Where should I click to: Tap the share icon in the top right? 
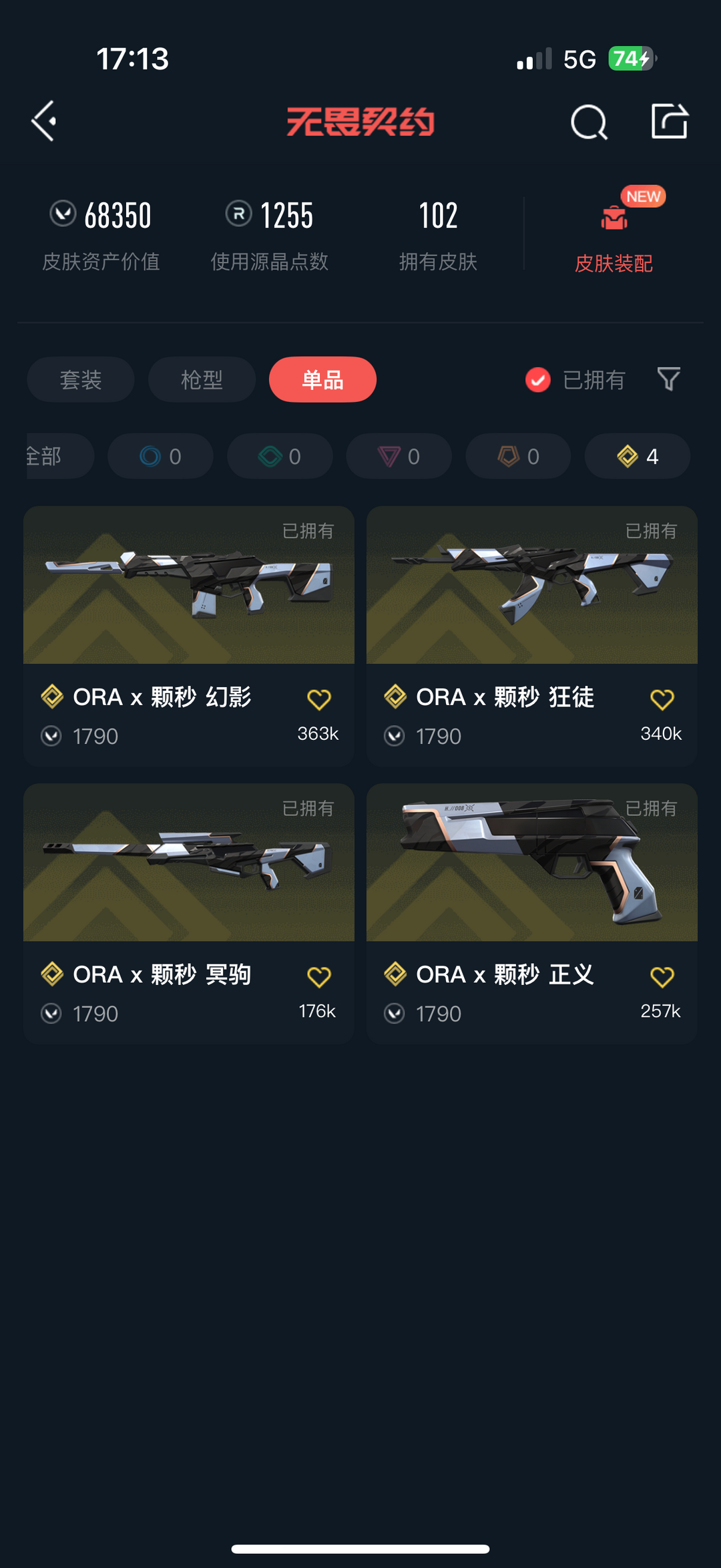[x=670, y=122]
